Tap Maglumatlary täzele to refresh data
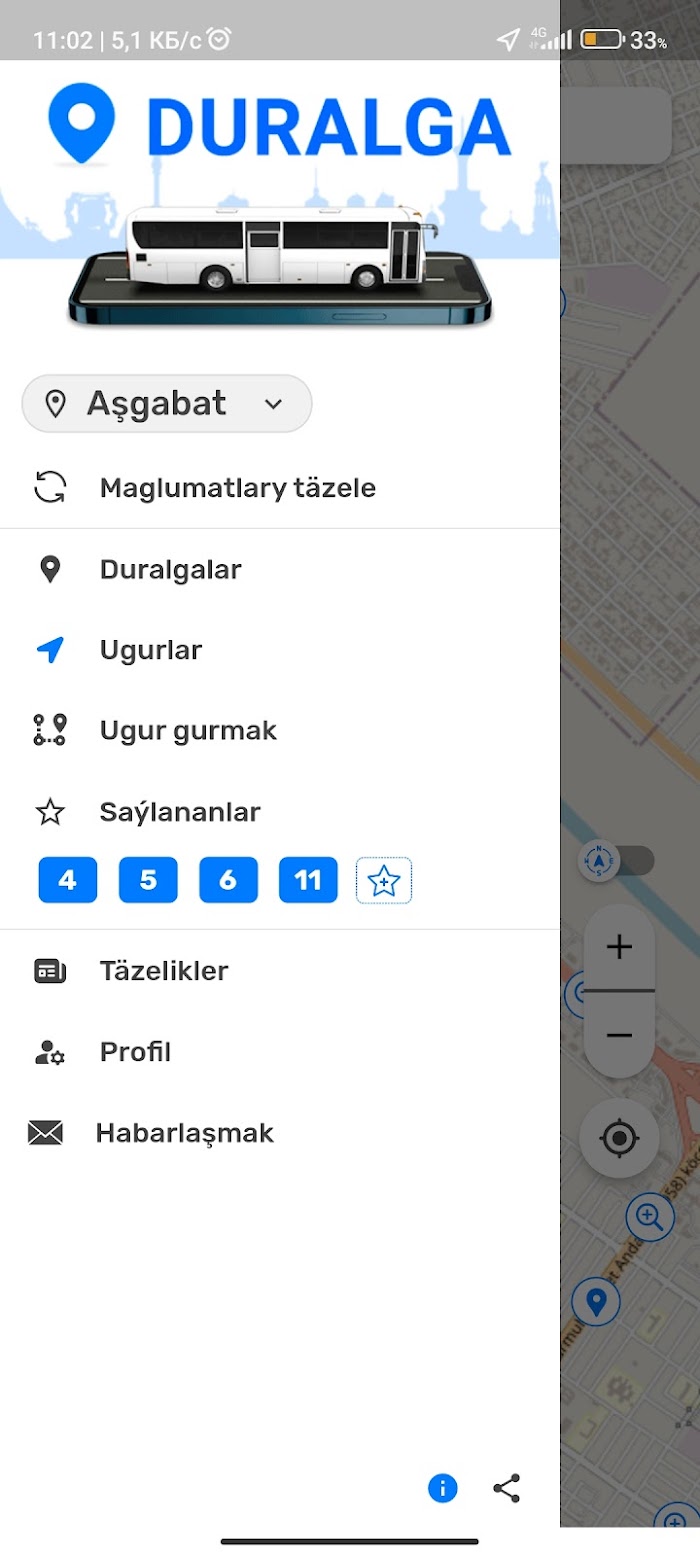This screenshot has width=700, height=1556. tap(280, 488)
